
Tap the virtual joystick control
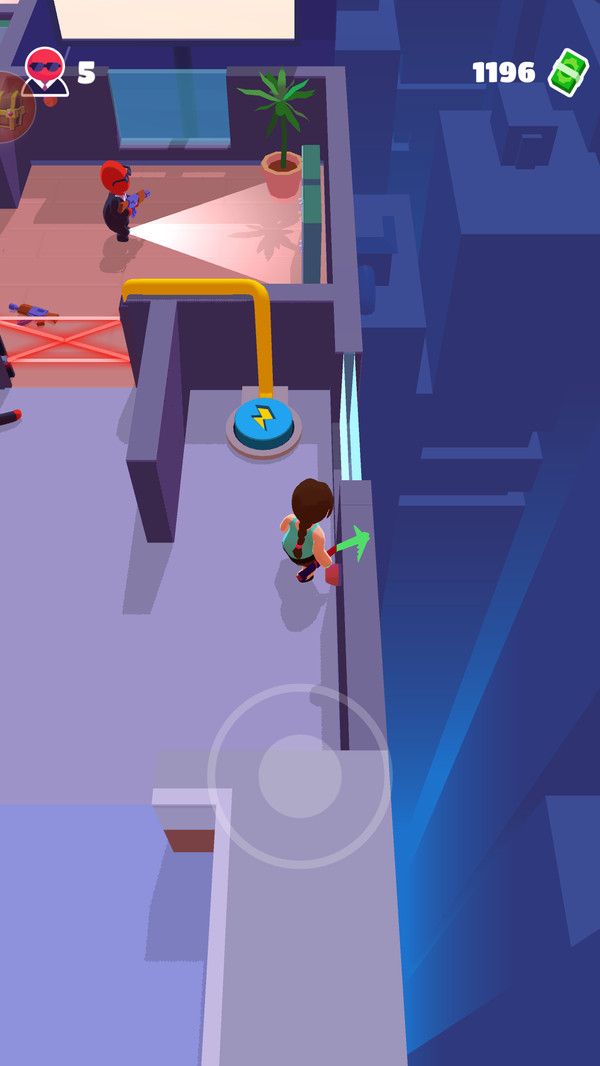tap(299, 776)
